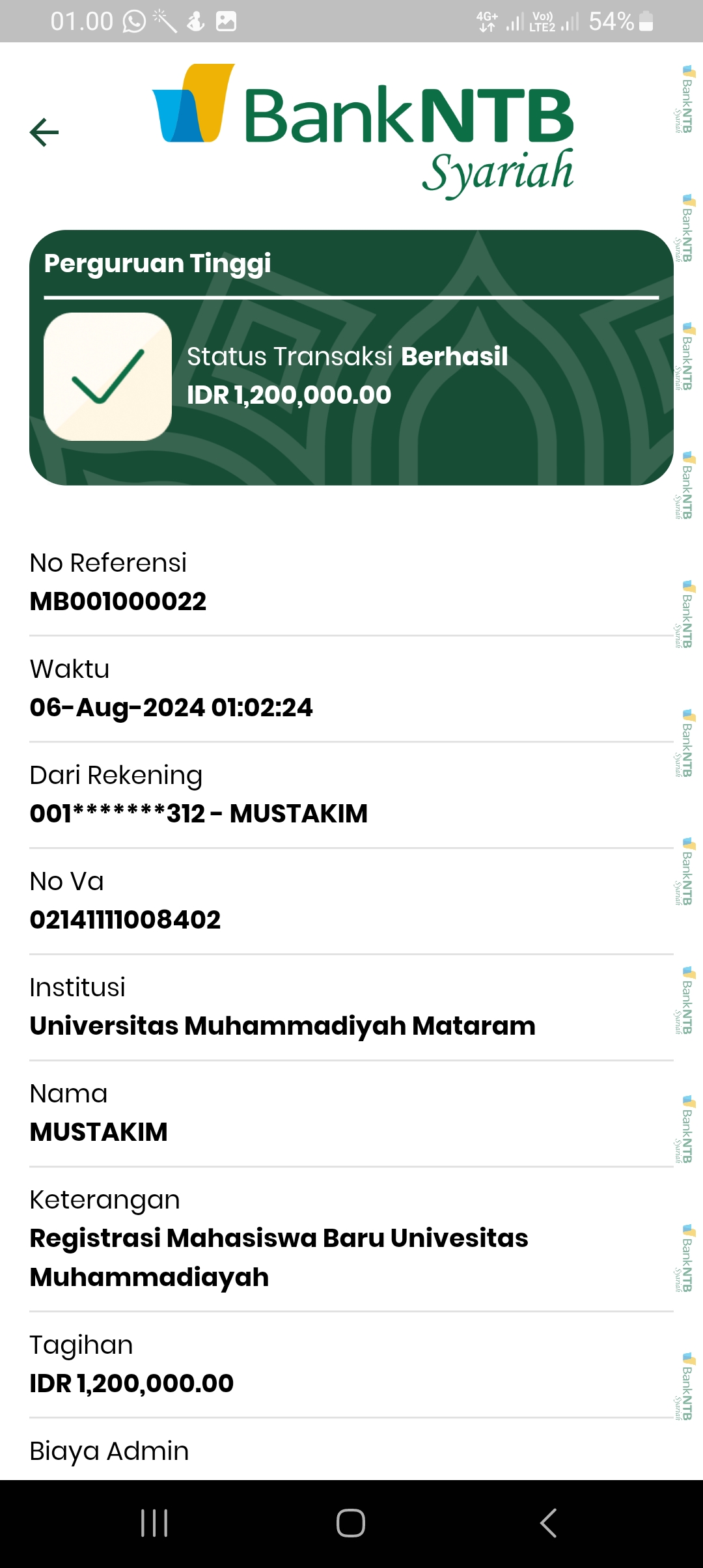Go back using the top-left arrow
This screenshot has height=1568, width=703.
pos(44,132)
